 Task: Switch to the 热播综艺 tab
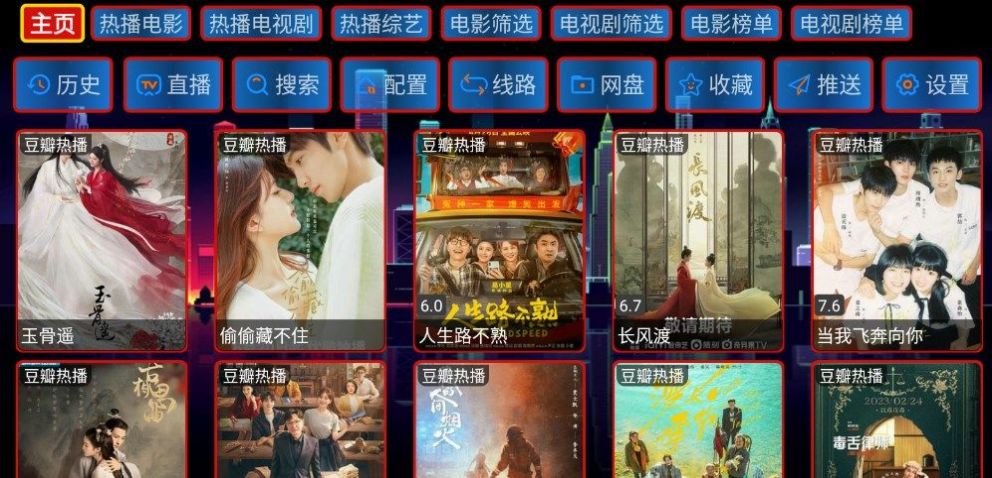(x=381, y=24)
